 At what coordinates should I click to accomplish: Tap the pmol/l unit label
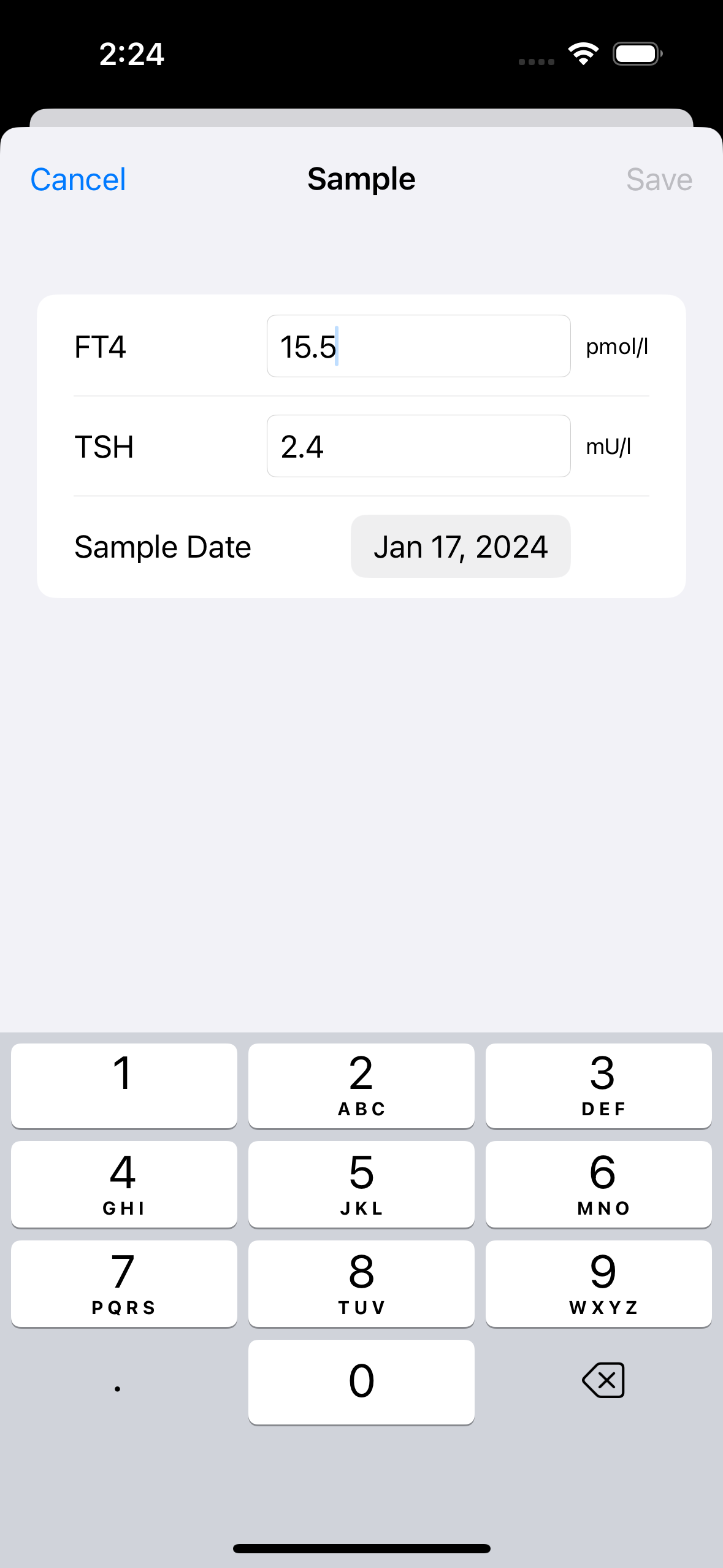(616, 346)
